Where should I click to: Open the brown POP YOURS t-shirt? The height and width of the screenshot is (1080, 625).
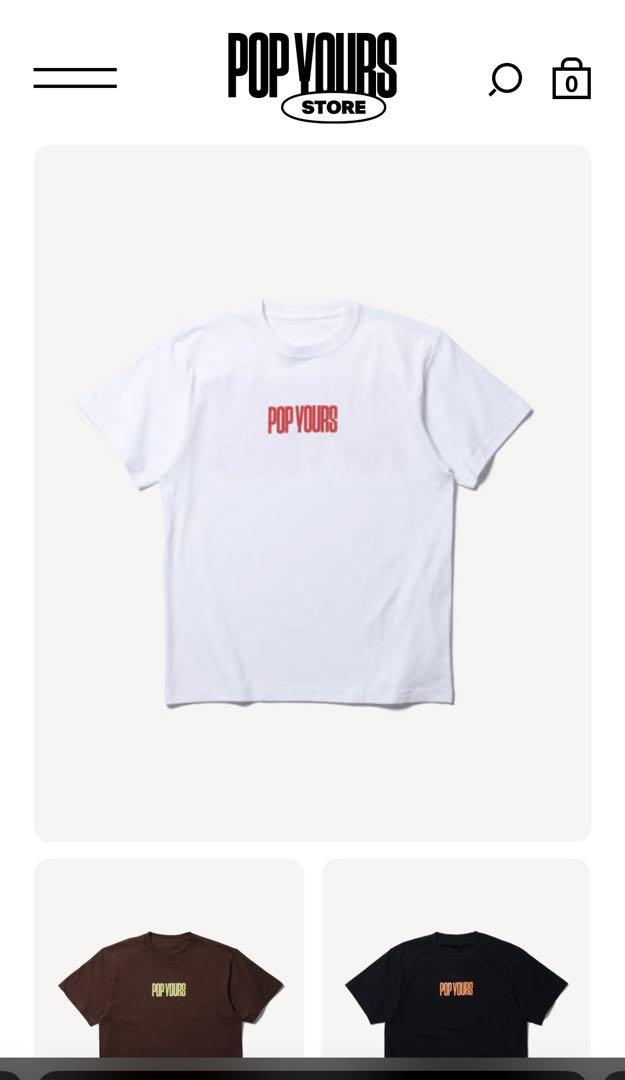pos(169,958)
